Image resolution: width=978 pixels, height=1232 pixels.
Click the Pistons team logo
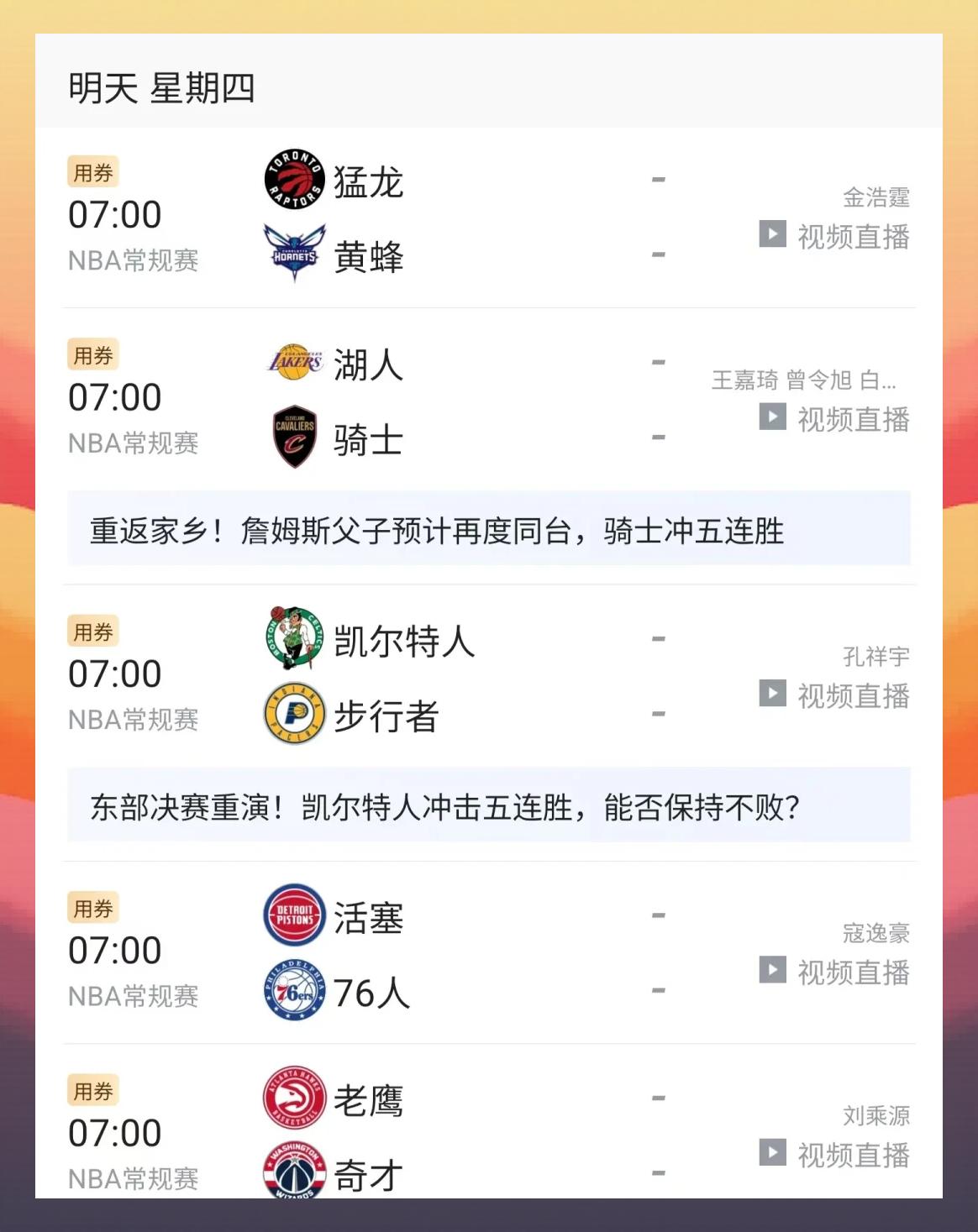292,915
